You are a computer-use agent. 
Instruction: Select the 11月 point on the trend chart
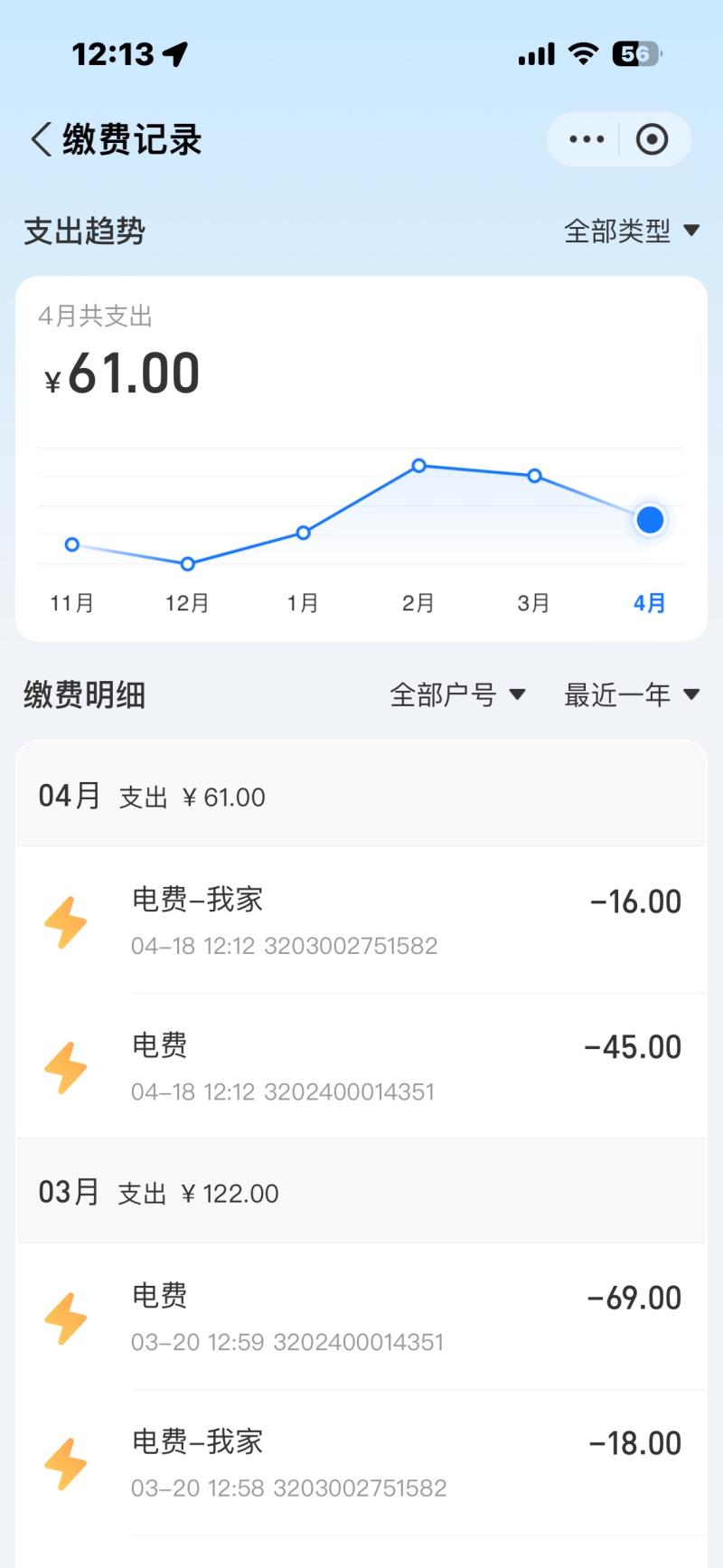(72, 544)
